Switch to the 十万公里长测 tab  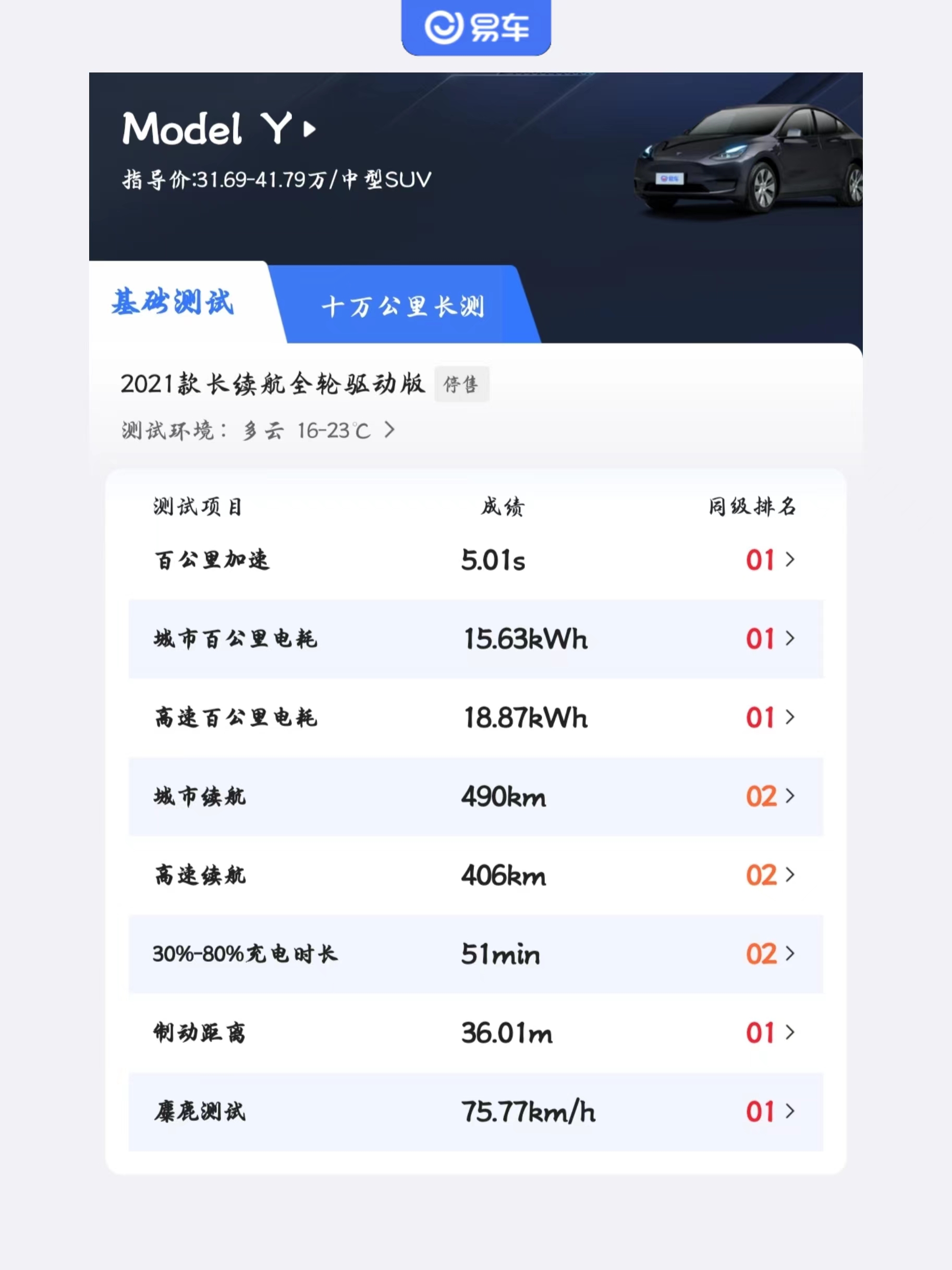tap(404, 306)
